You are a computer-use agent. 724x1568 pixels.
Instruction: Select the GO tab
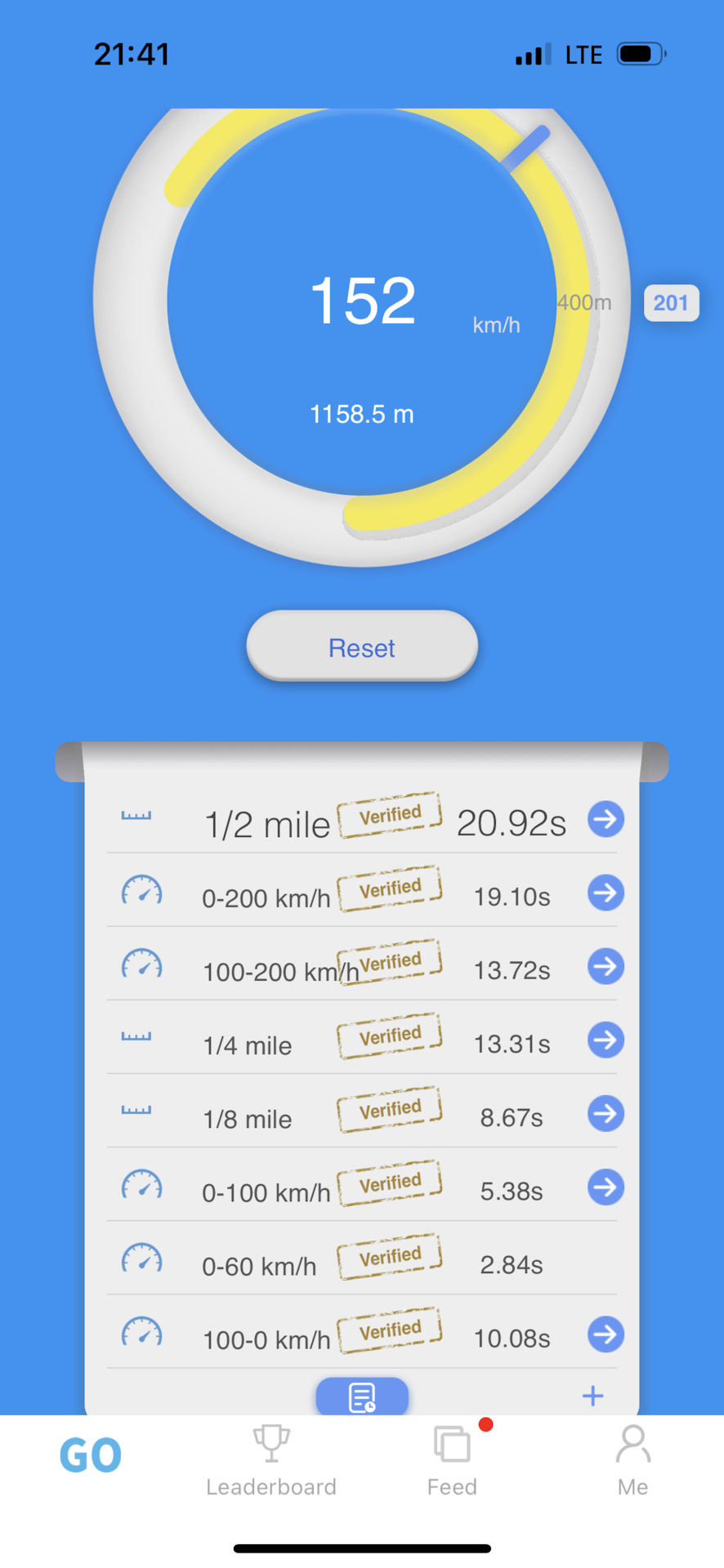tap(91, 1456)
